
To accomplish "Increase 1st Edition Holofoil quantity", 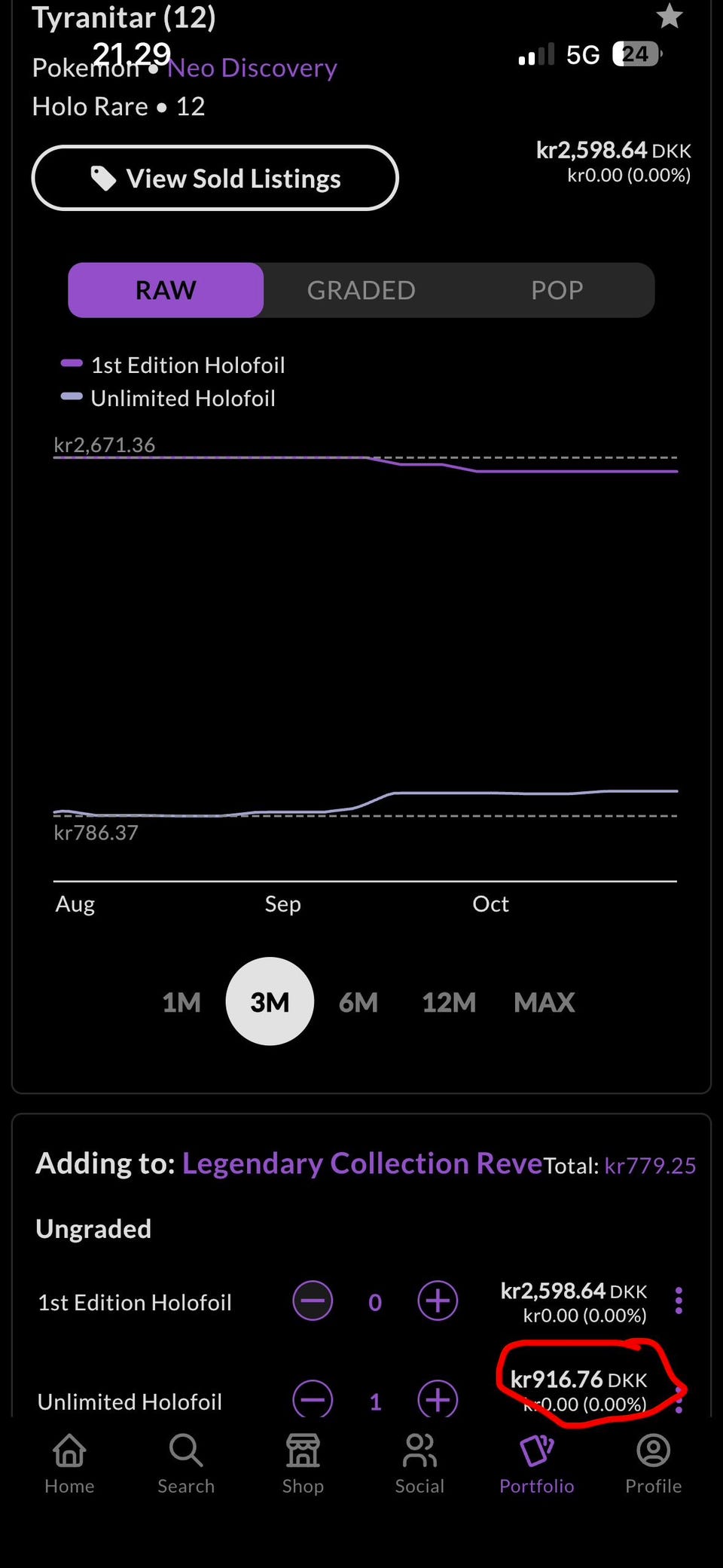I will pyautogui.click(x=438, y=1301).
